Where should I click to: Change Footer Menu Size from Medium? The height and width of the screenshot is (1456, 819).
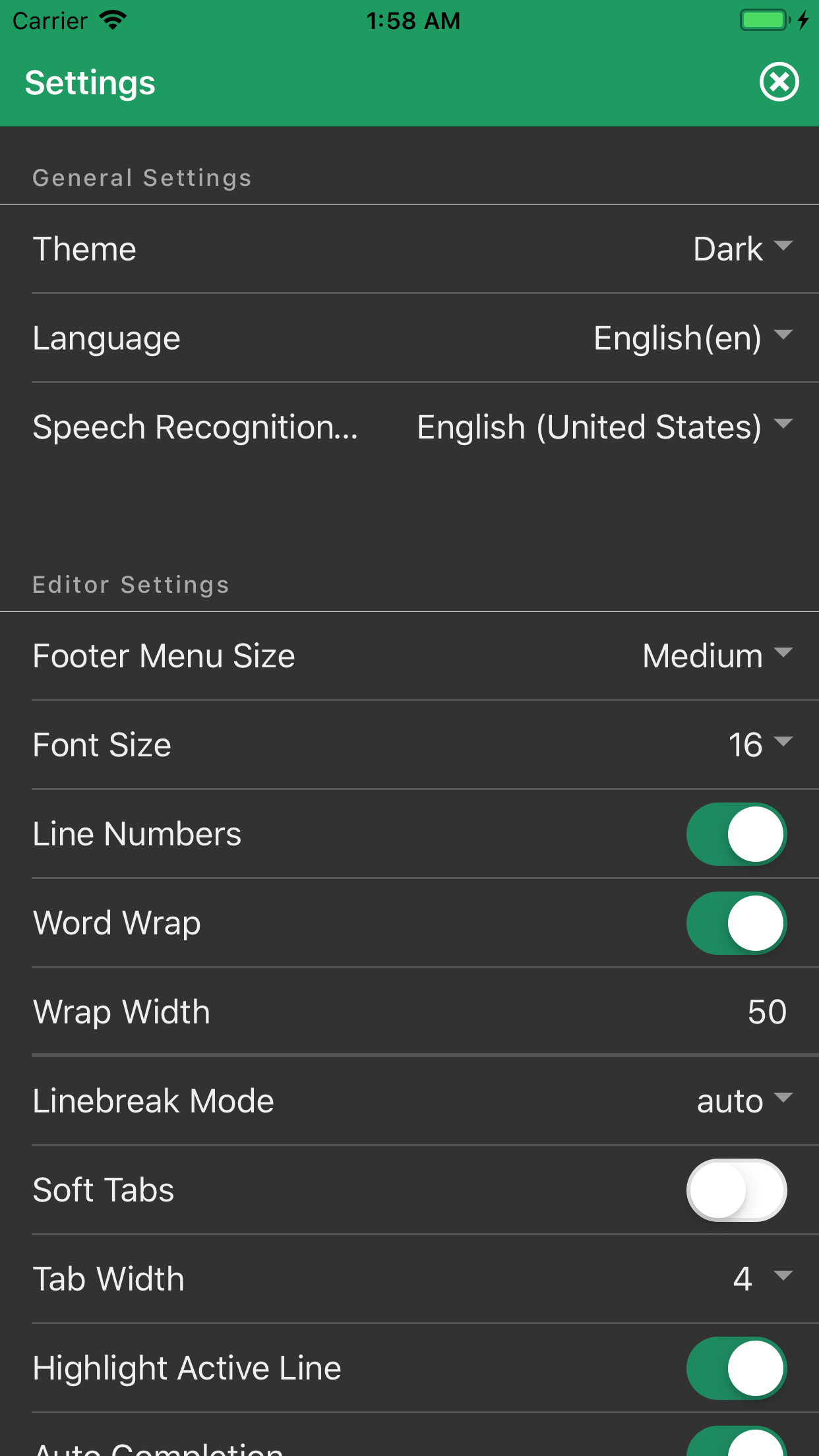(x=717, y=656)
